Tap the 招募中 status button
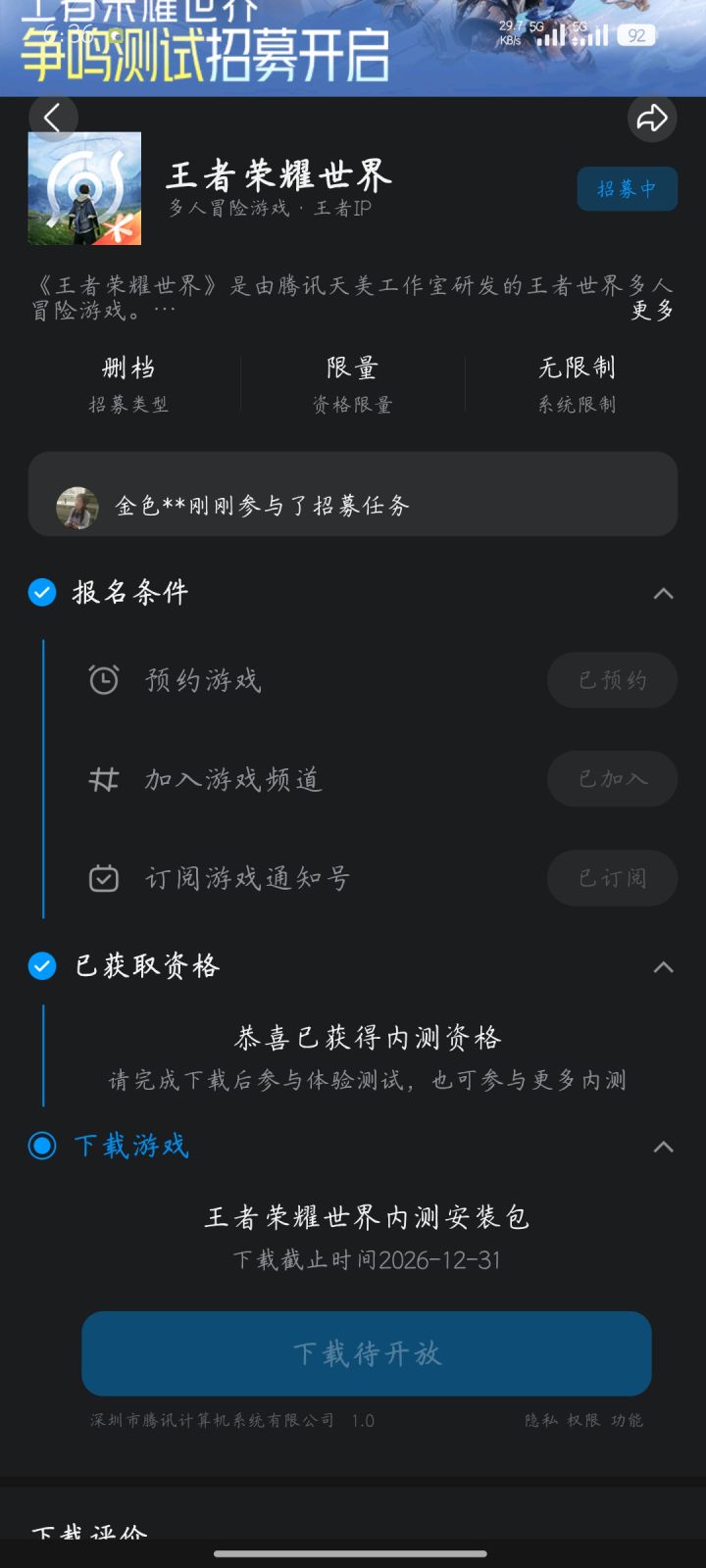The height and width of the screenshot is (1568, 706). (x=627, y=188)
